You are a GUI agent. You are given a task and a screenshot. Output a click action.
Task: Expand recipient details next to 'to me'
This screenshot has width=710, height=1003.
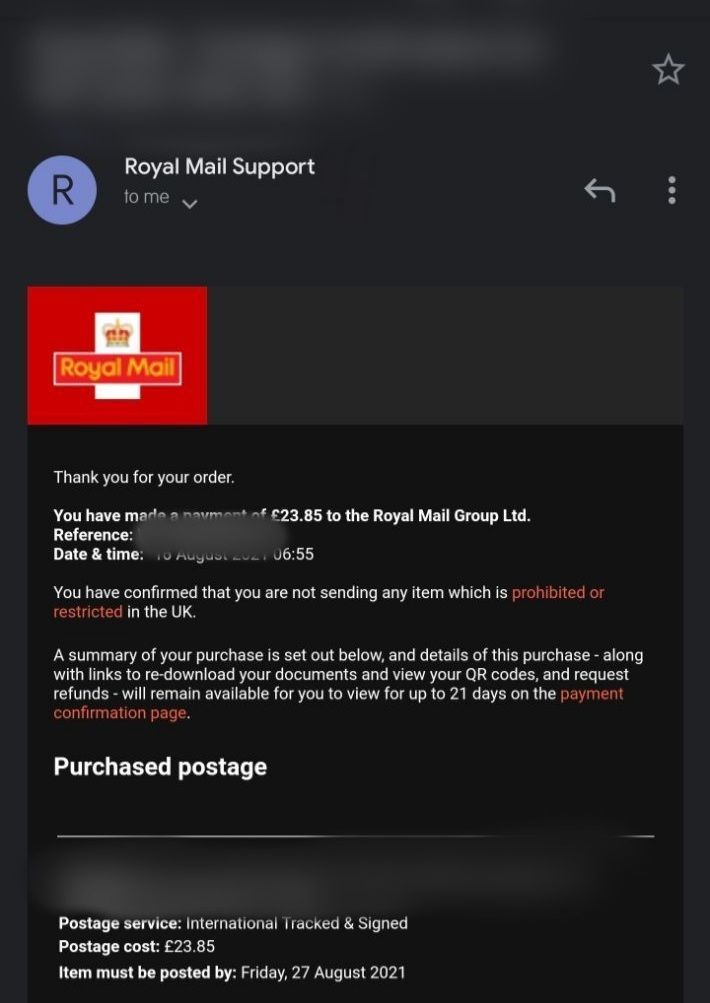189,203
